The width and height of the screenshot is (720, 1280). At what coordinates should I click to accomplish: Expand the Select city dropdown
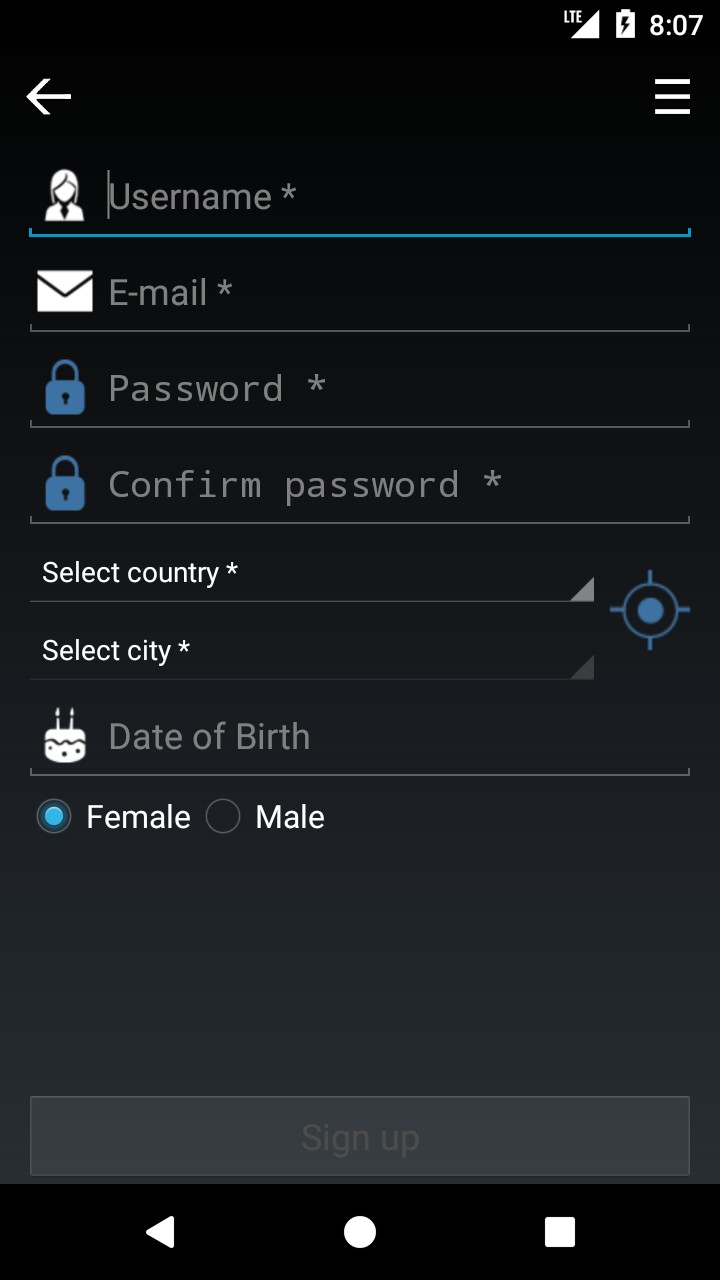tap(312, 652)
